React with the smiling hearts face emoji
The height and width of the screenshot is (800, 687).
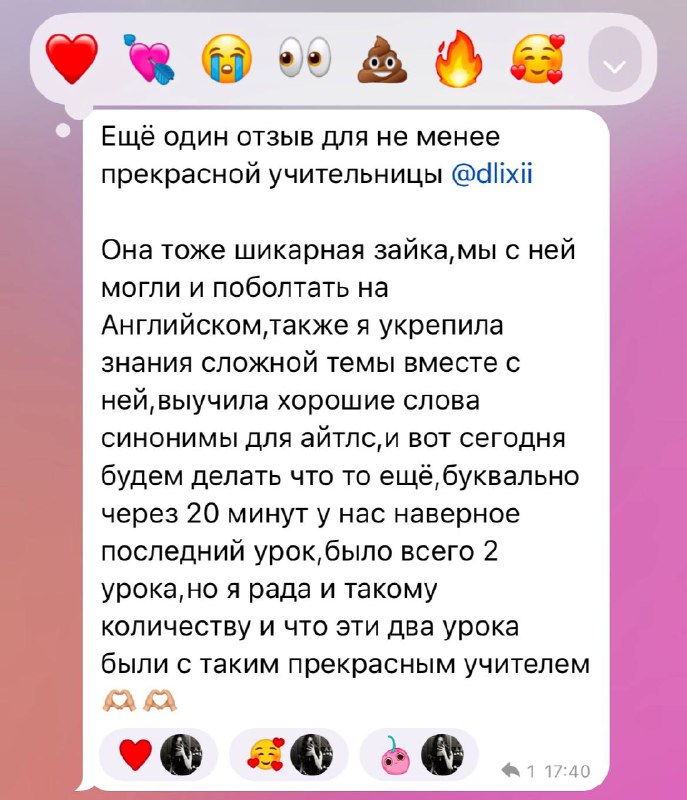[538, 59]
